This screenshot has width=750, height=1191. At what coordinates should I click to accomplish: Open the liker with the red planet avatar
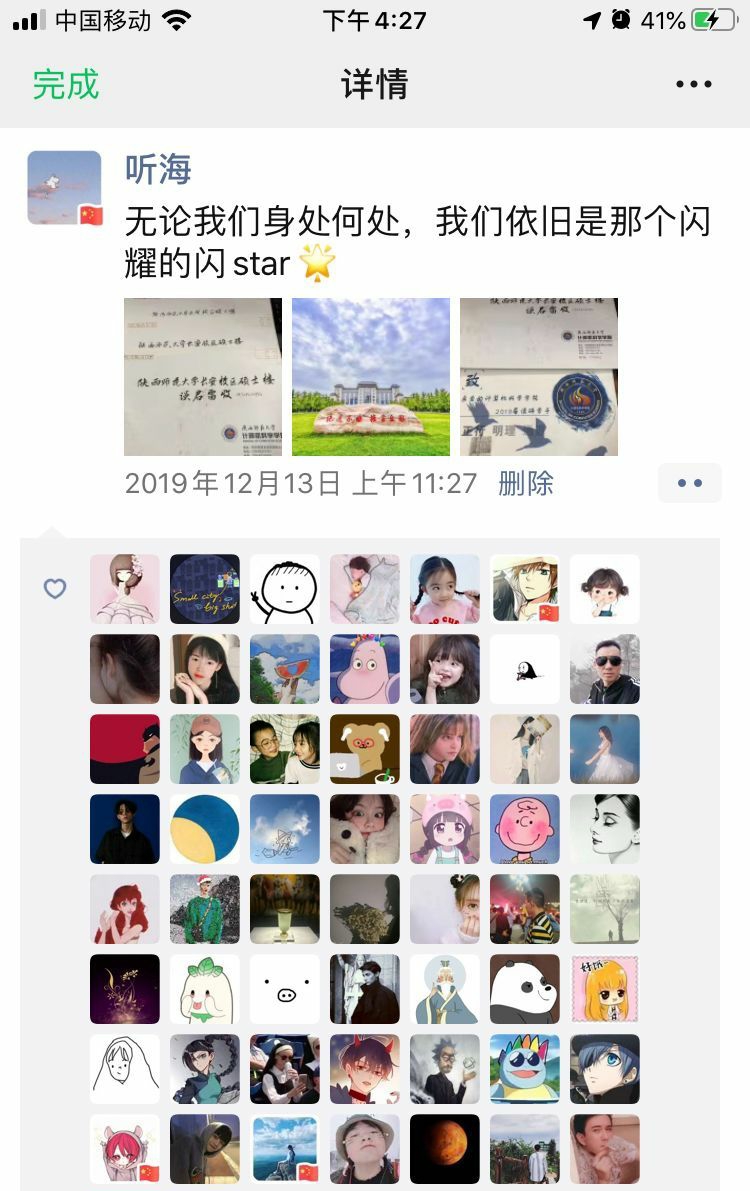pyautogui.click(x=445, y=1149)
